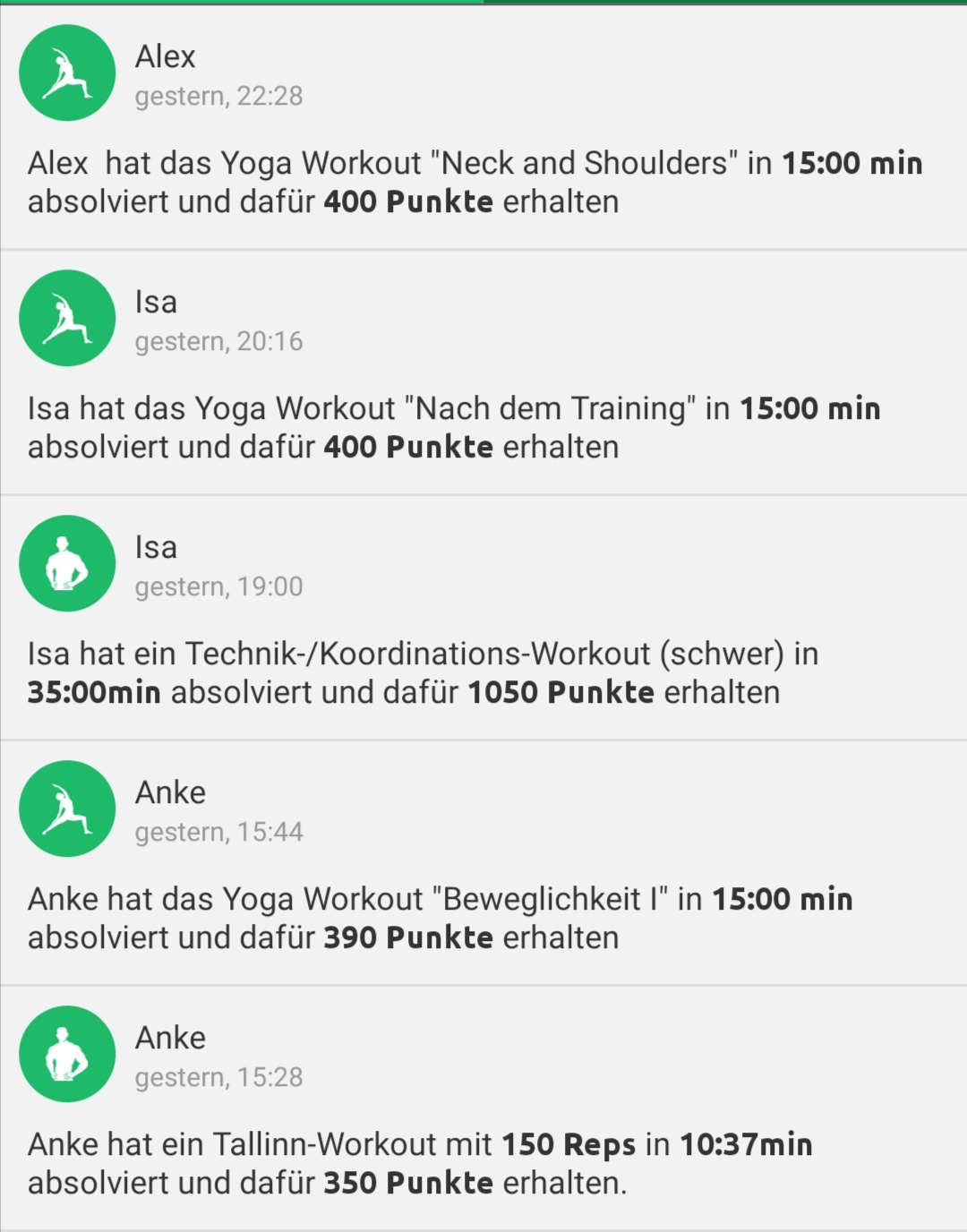The height and width of the screenshot is (1232, 967).
Task: Open Isa's profile from the 20:16 entry
Action: [154, 302]
